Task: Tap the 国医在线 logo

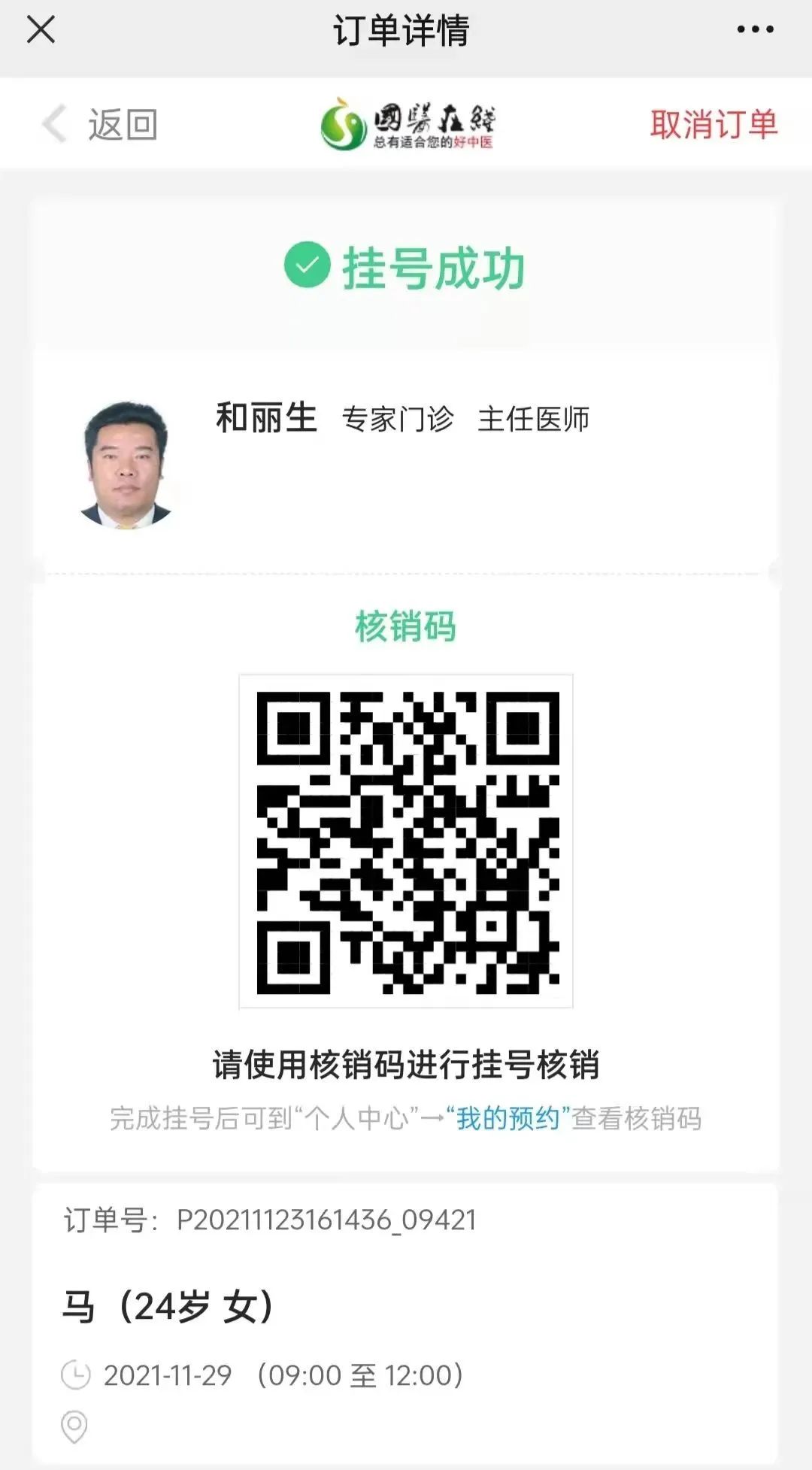Action: 407,124
